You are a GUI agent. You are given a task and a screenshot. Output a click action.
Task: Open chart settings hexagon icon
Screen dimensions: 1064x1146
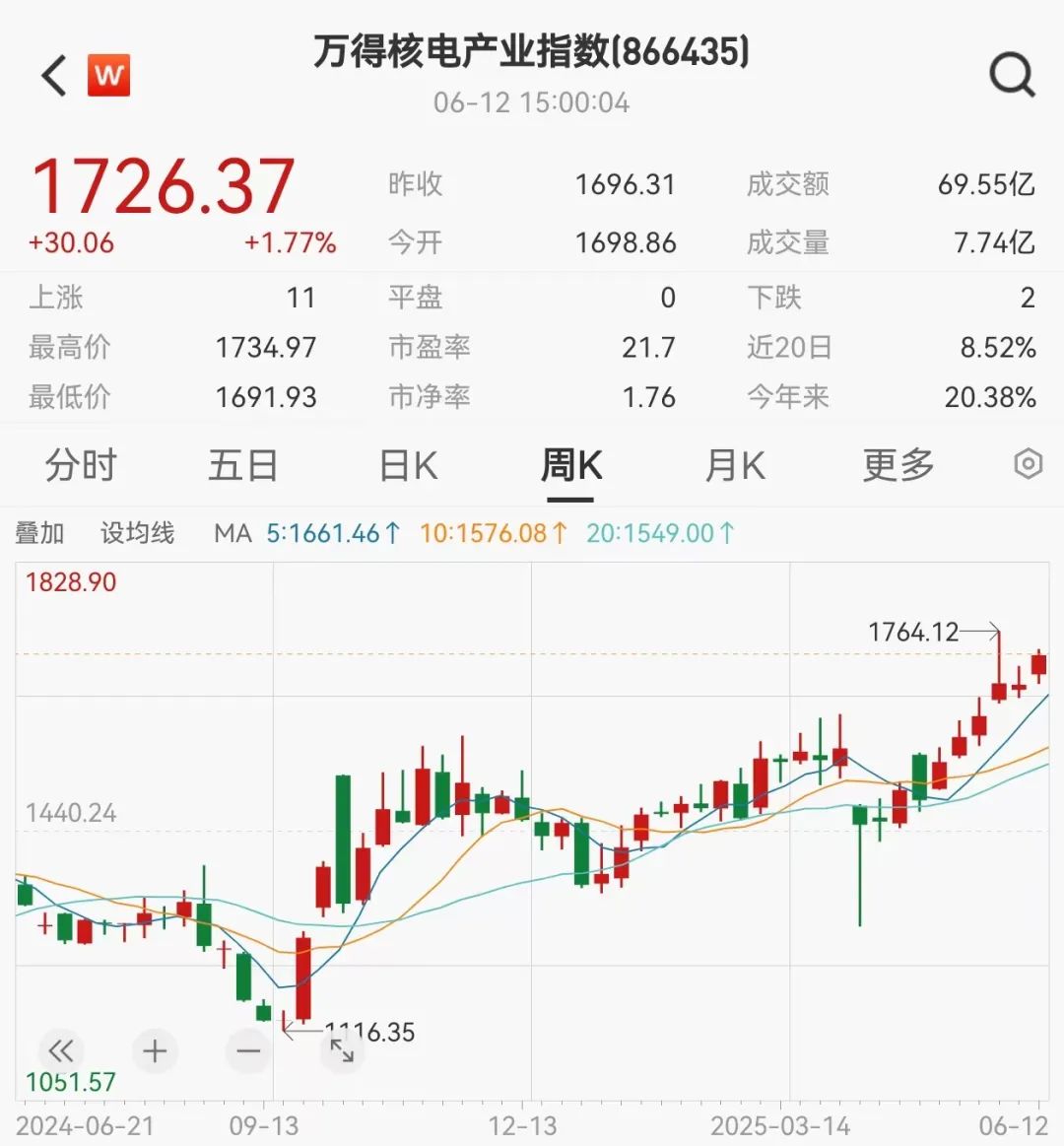(x=1028, y=463)
